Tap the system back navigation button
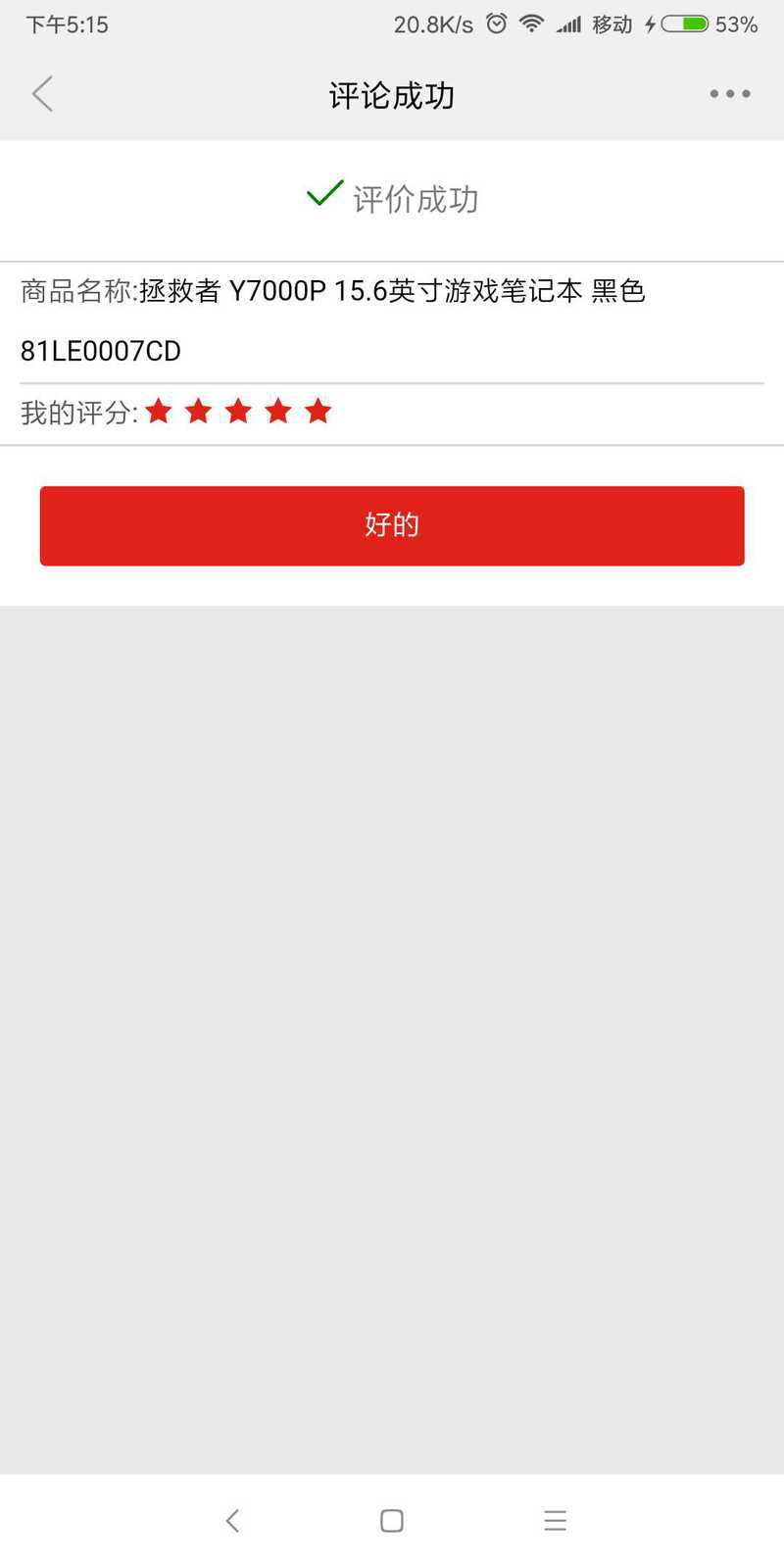Screen dimensions: 784x1568 [232, 1520]
